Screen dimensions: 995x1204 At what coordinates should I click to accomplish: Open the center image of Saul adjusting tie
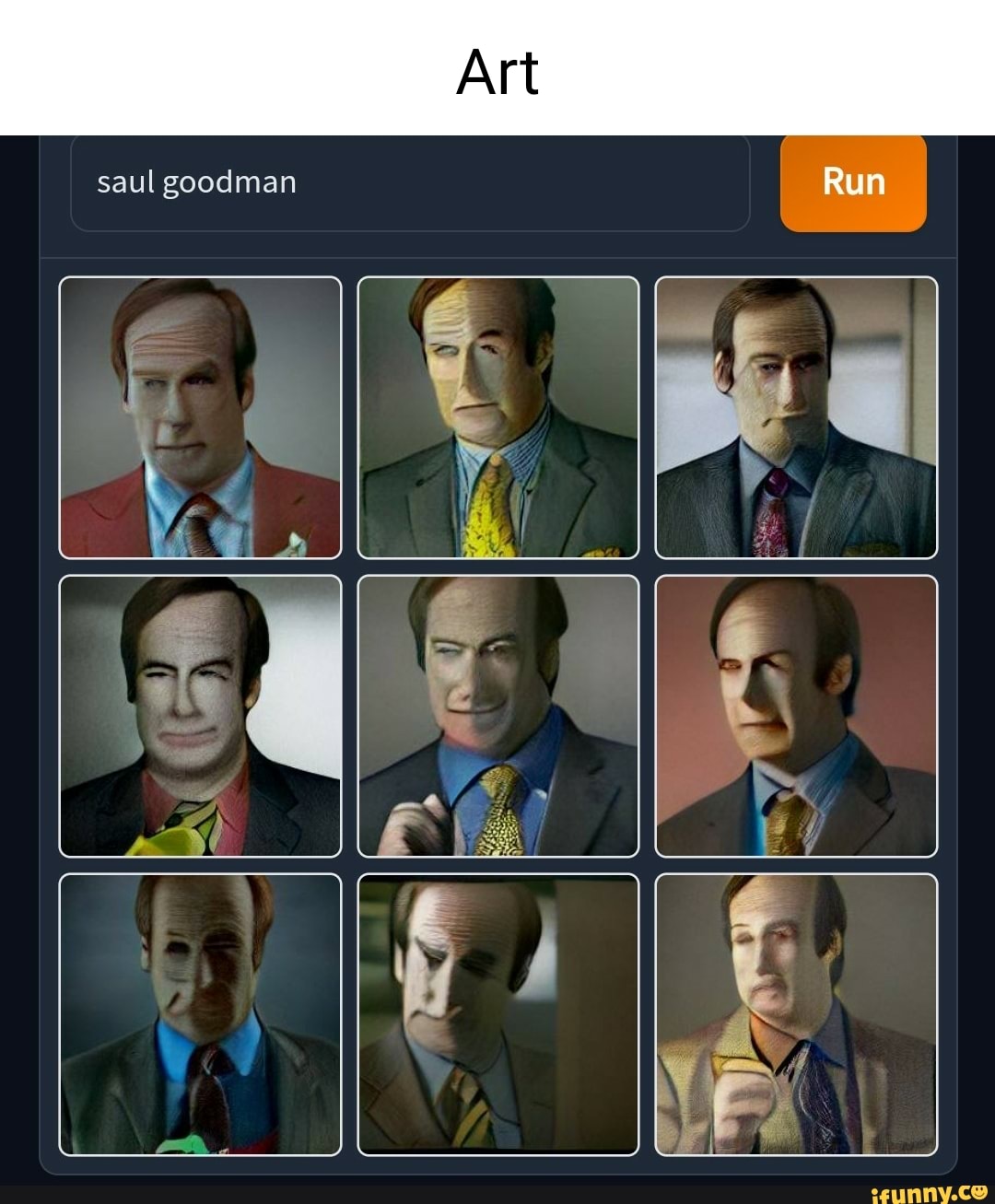pyautogui.click(x=497, y=714)
